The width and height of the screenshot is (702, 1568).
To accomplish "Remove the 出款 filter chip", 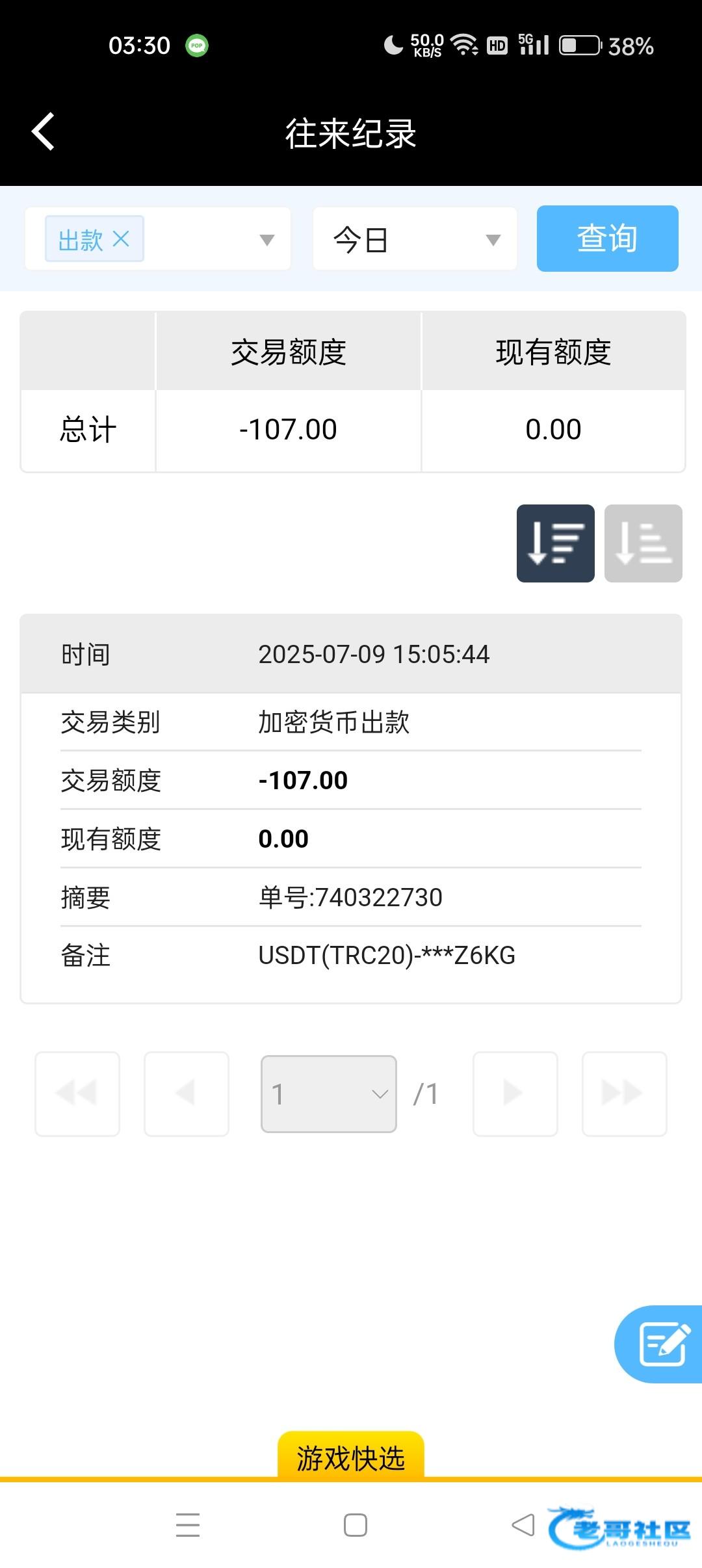I will coord(121,239).
